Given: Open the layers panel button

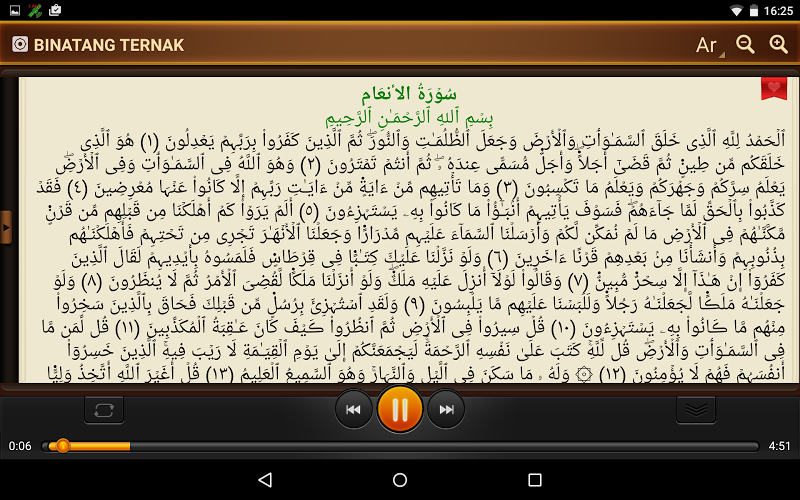Looking at the screenshot, I should (696, 409).
